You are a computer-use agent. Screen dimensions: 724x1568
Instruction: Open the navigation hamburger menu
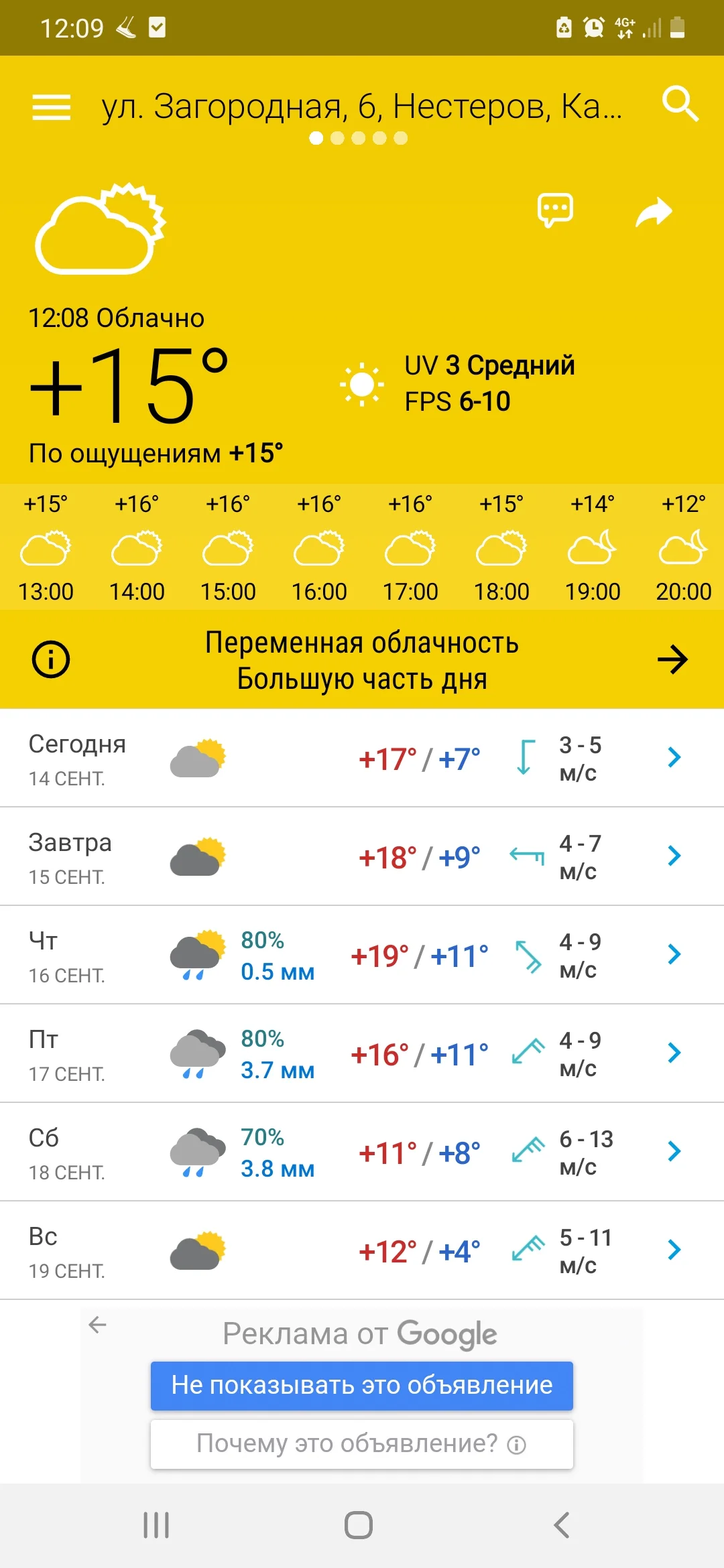pos(50,107)
